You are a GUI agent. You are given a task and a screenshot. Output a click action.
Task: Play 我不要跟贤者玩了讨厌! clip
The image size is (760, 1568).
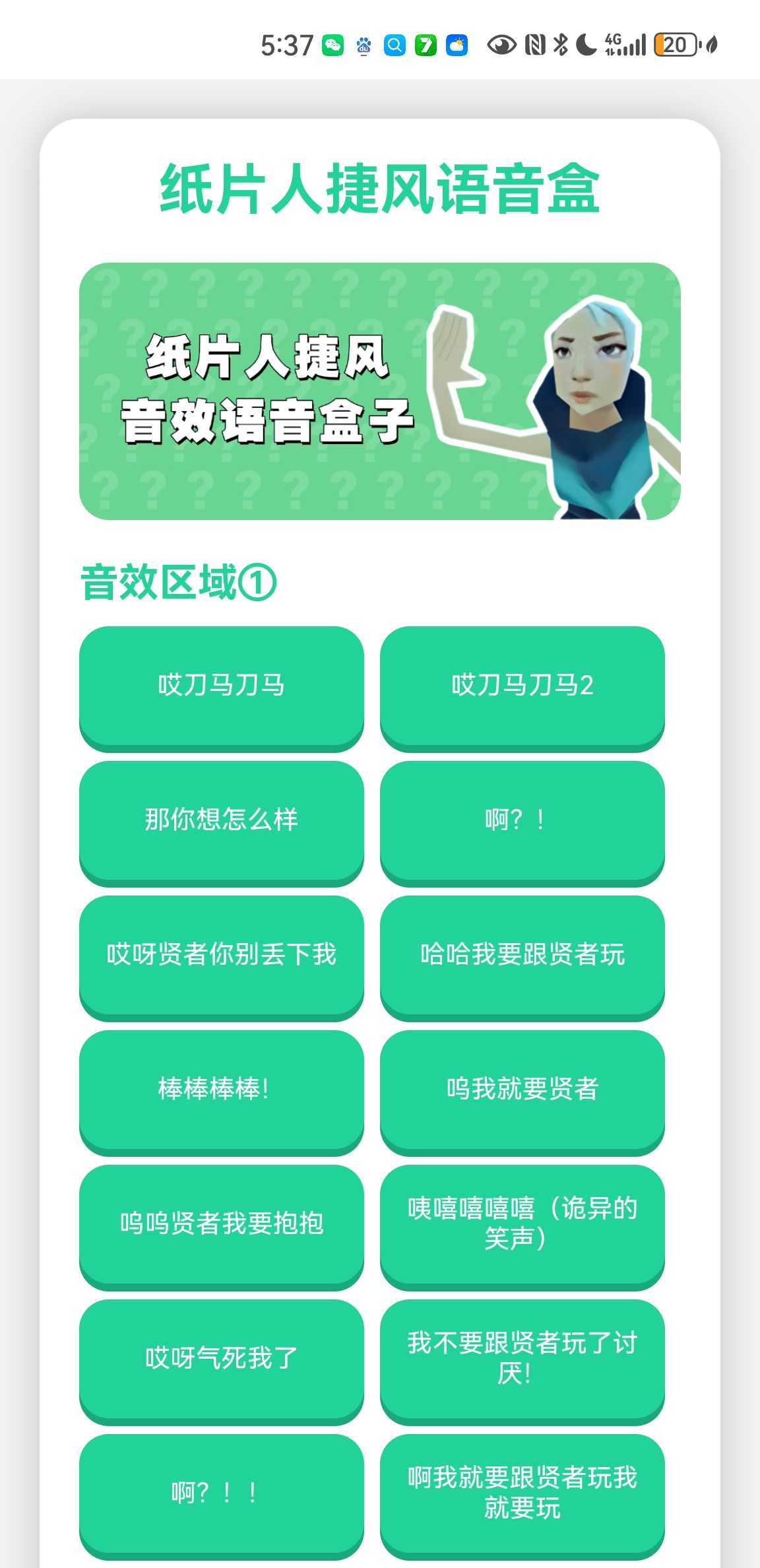[522, 1359]
